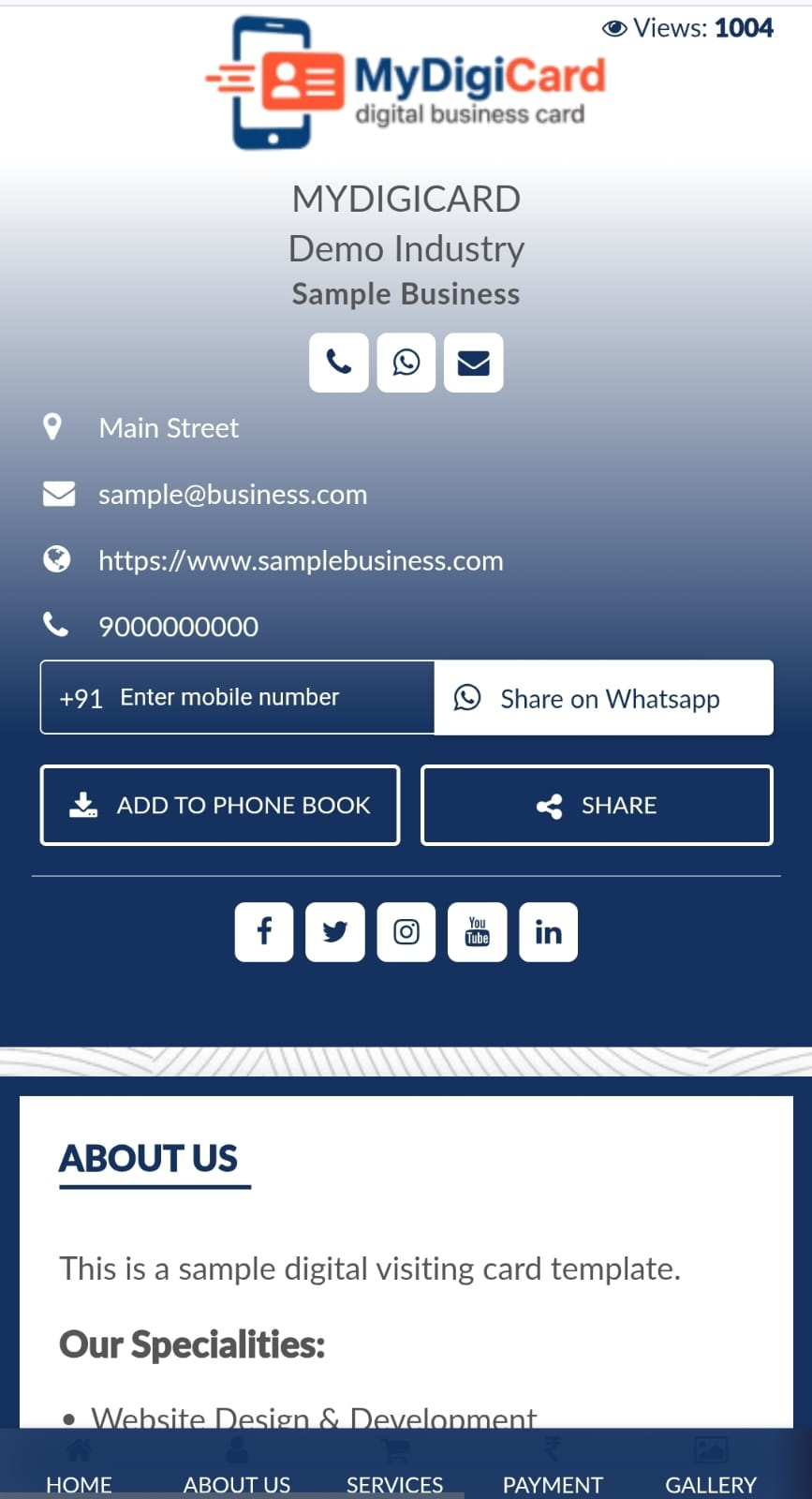Call the number 9000000000
Screen dimensions: 812x1499
178,627
